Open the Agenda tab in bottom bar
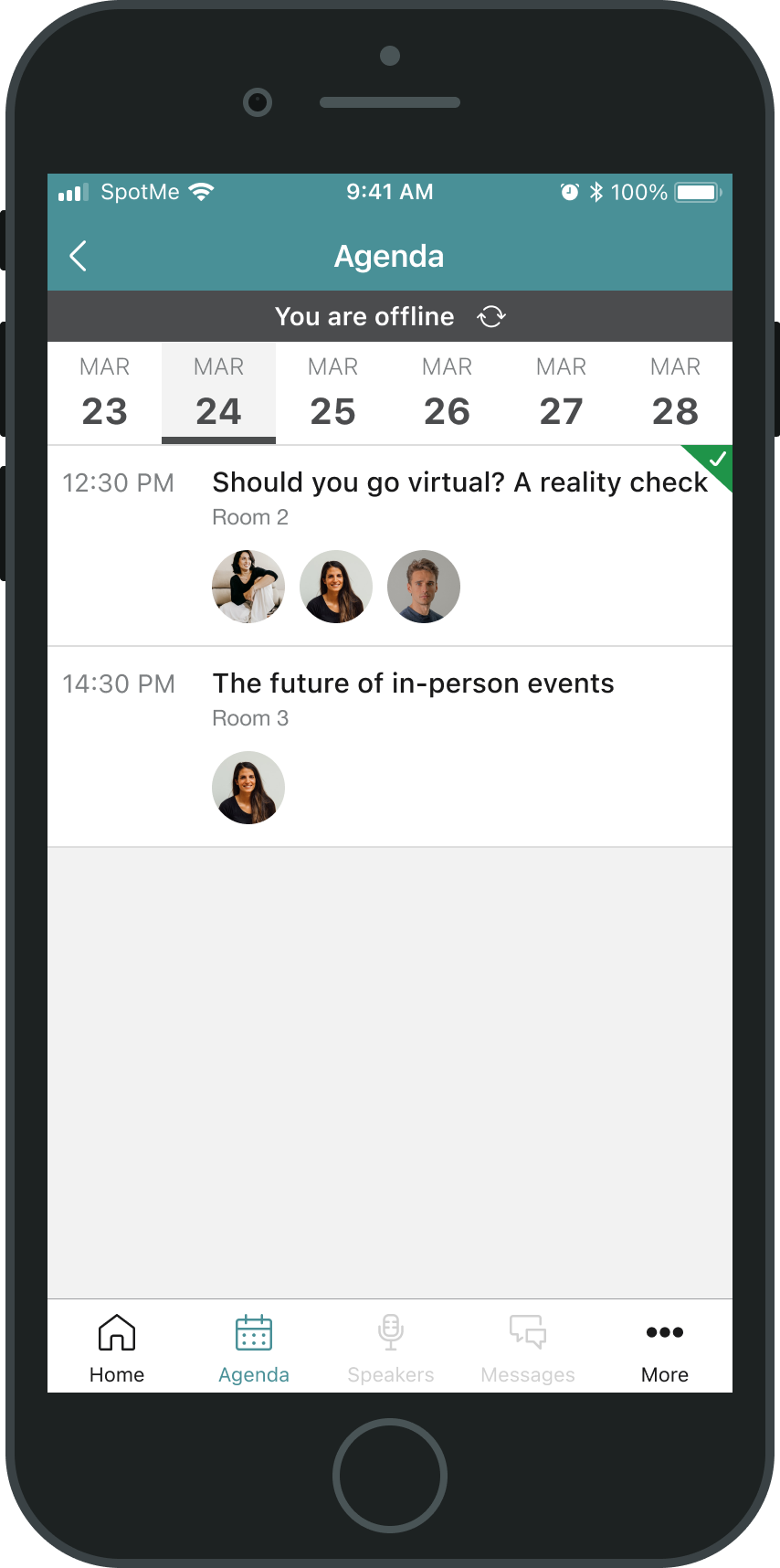The width and height of the screenshot is (780, 1568). 254,1348
